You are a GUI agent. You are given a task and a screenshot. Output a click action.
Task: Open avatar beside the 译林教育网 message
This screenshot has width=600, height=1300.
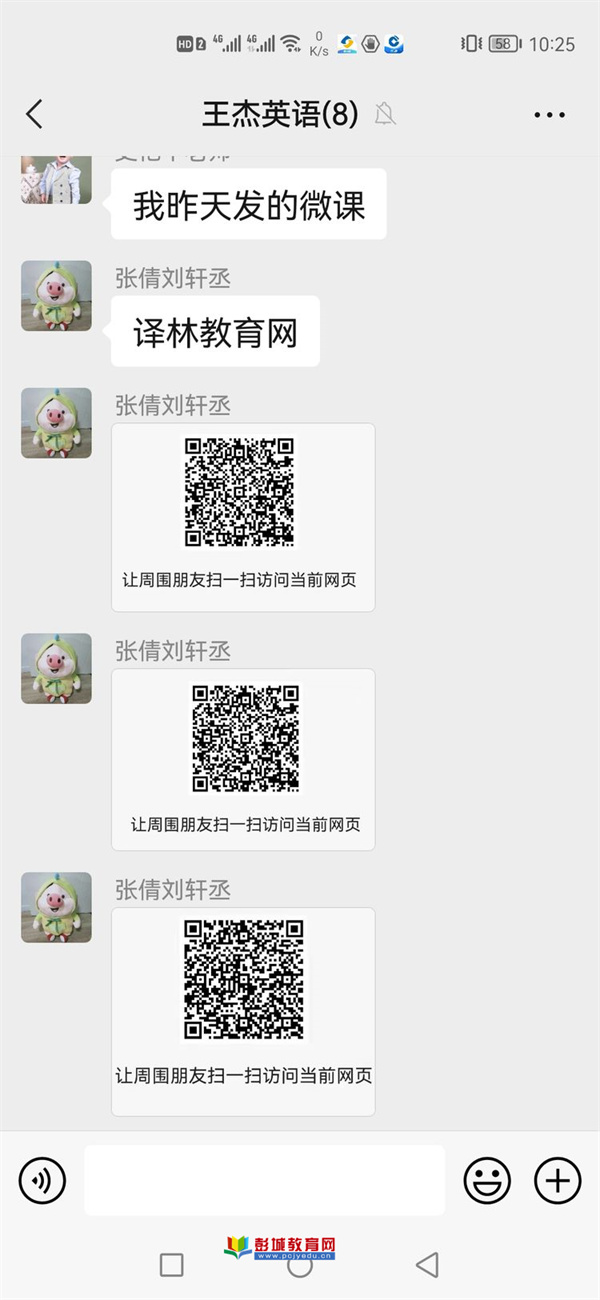pyautogui.click(x=56, y=296)
